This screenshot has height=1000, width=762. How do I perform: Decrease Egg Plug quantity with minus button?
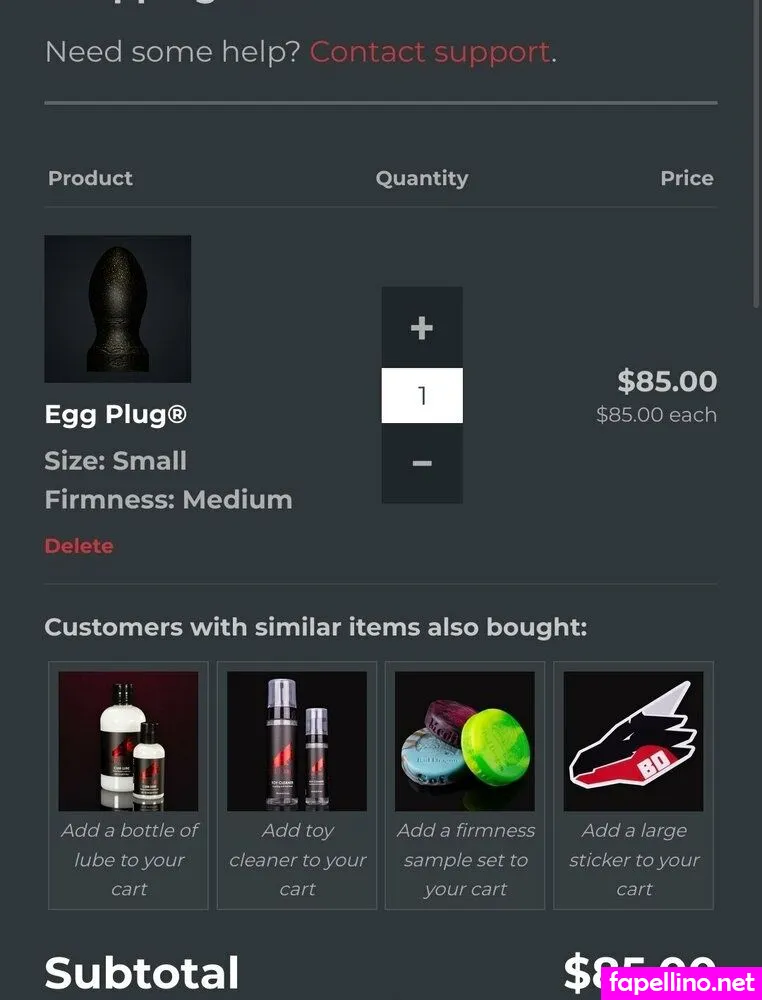coord(421,463)
